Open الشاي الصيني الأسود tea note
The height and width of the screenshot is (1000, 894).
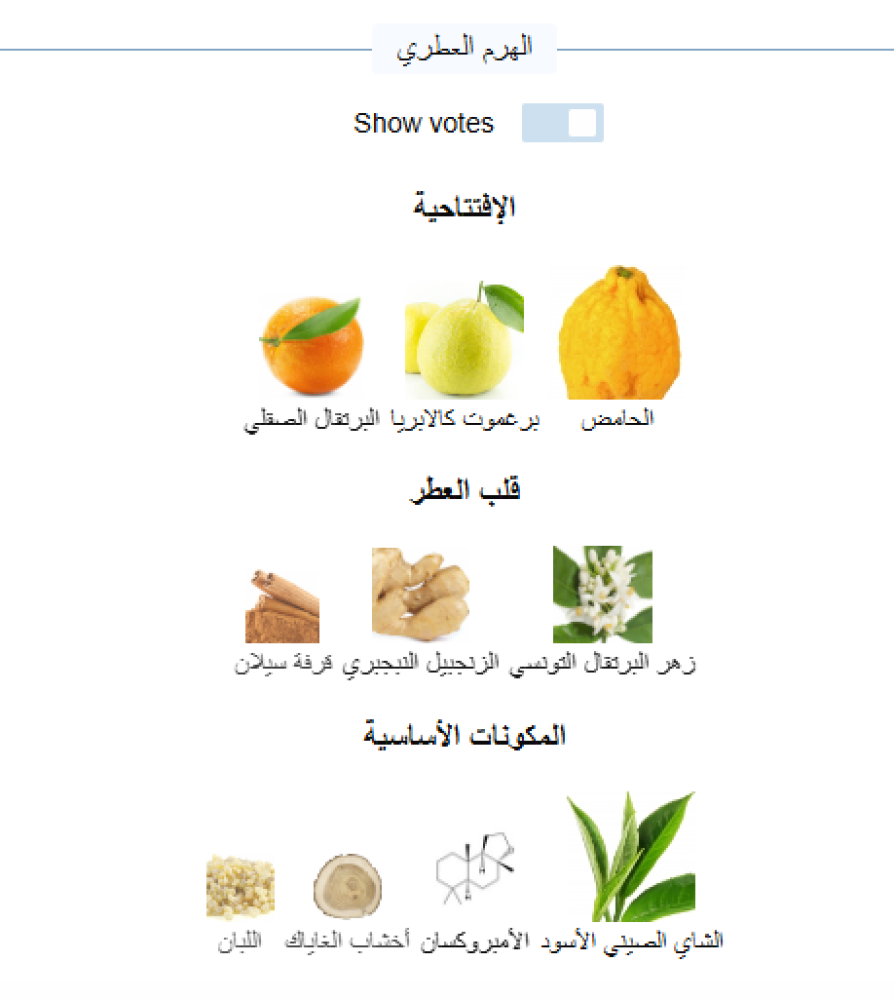(630, 858)
